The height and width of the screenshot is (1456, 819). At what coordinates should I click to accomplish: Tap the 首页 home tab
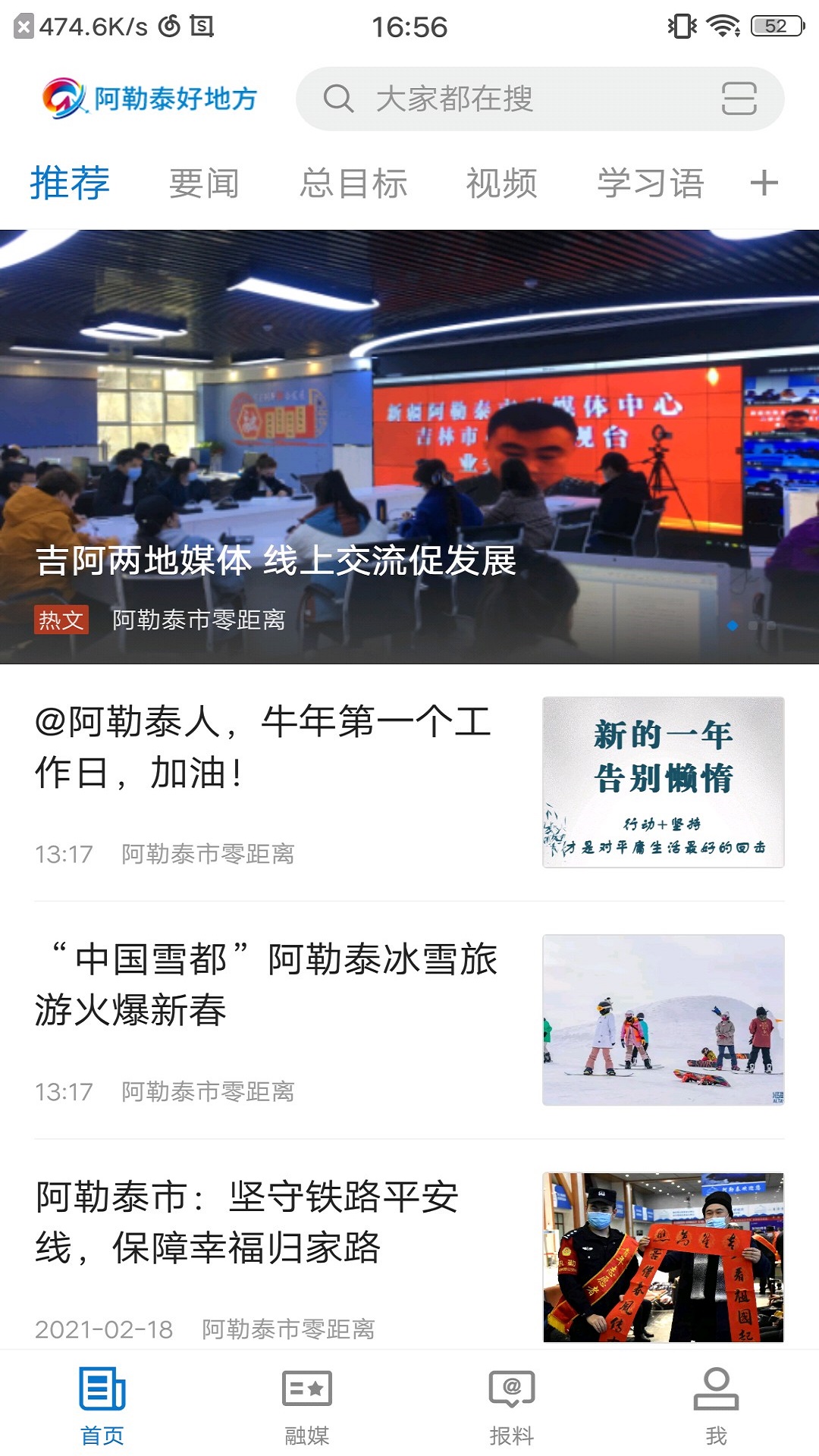coord(102,1407)
